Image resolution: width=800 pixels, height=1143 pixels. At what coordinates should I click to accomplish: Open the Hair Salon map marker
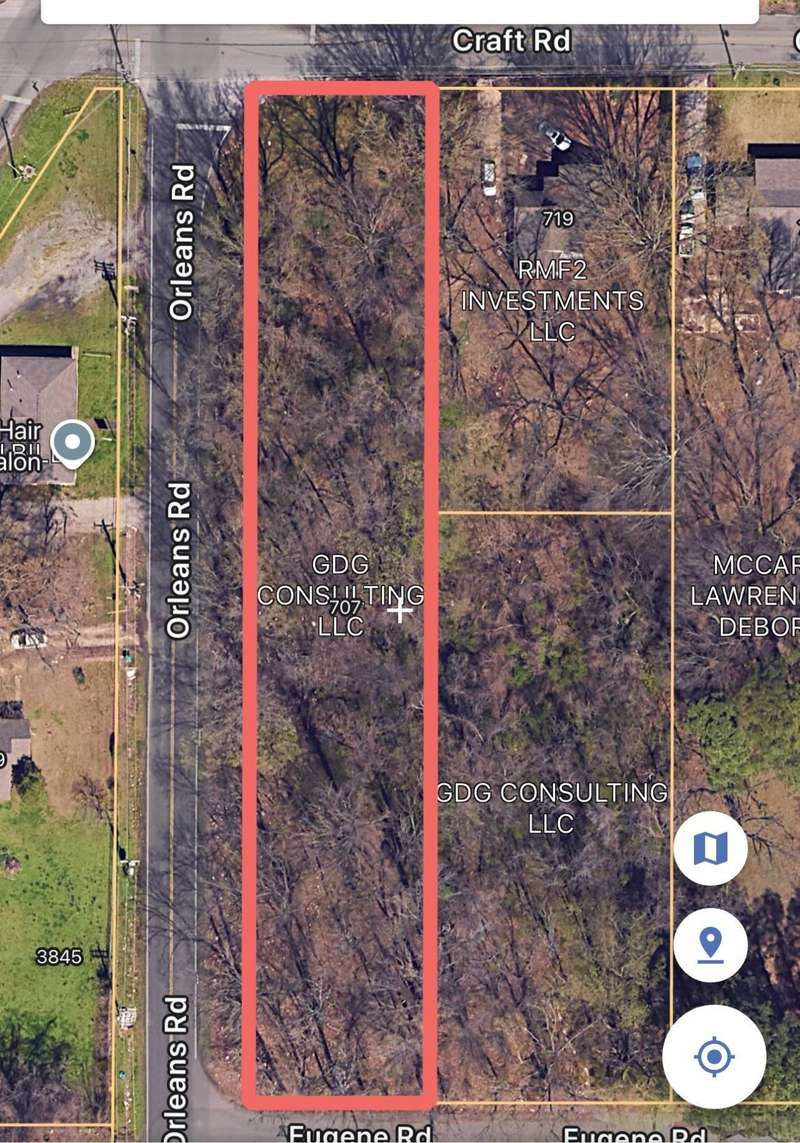[72, 442]
